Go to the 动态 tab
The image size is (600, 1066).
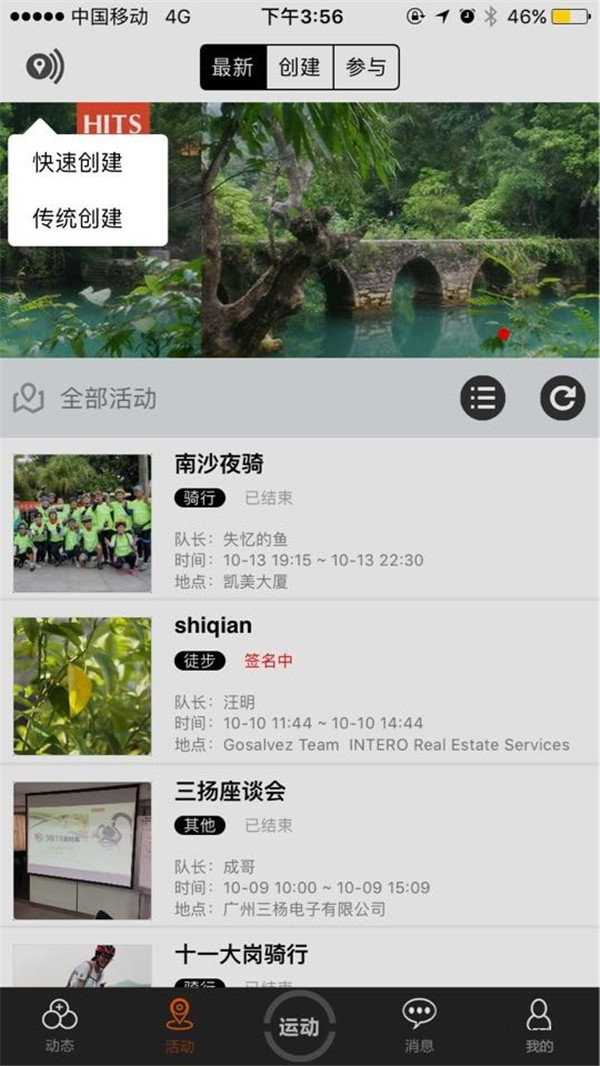(60, 1027)
